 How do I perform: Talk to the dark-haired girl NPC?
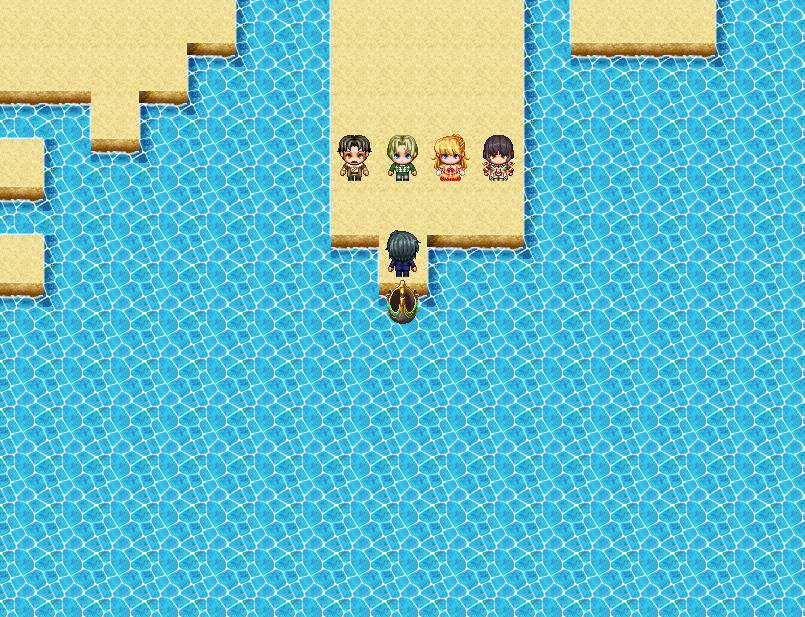coord(498,158)
